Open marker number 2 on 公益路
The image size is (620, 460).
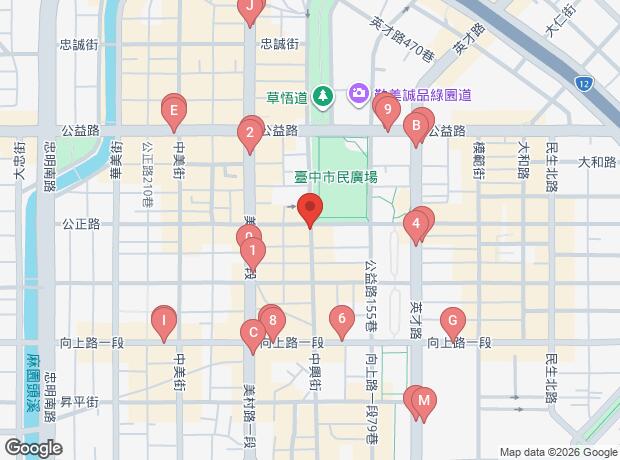point(250,134)
